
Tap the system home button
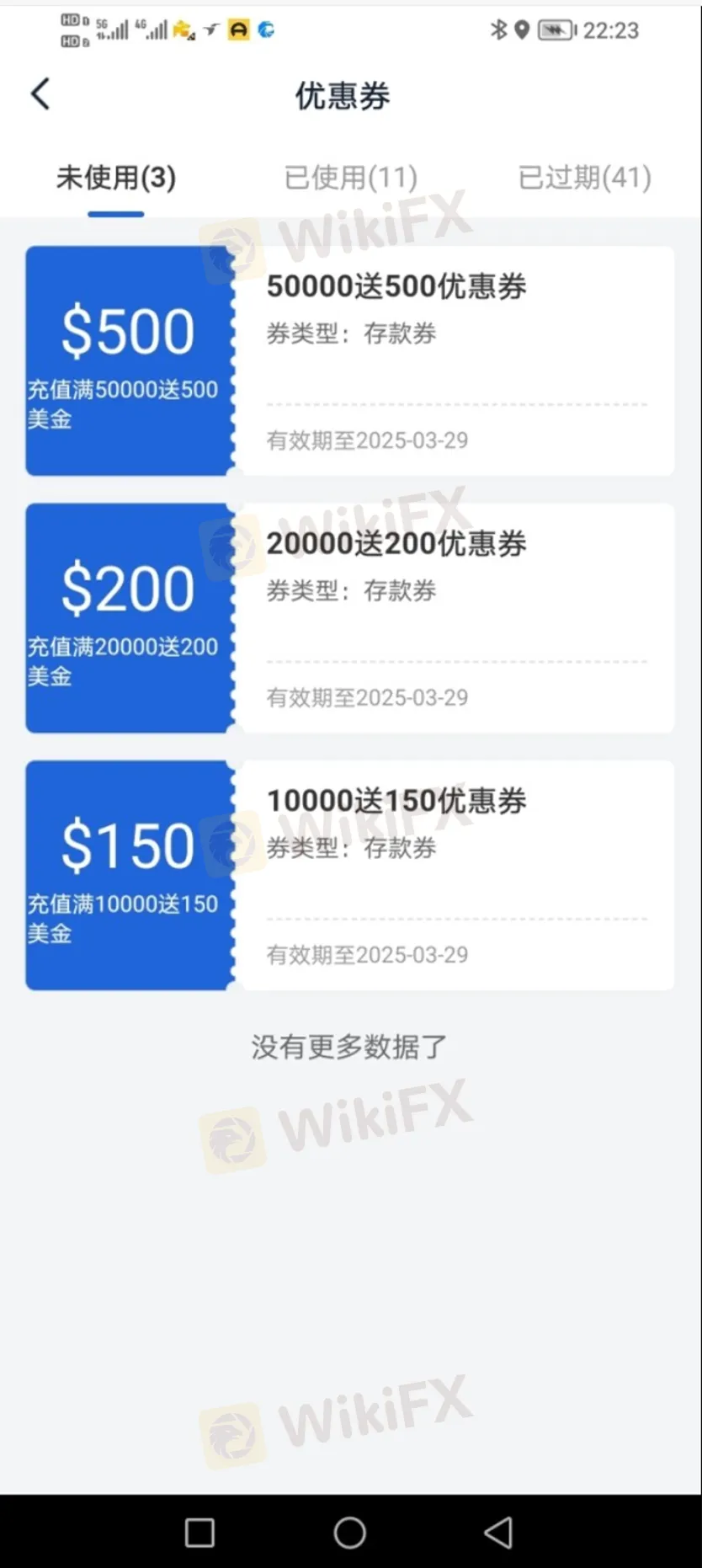(350, 1533)
